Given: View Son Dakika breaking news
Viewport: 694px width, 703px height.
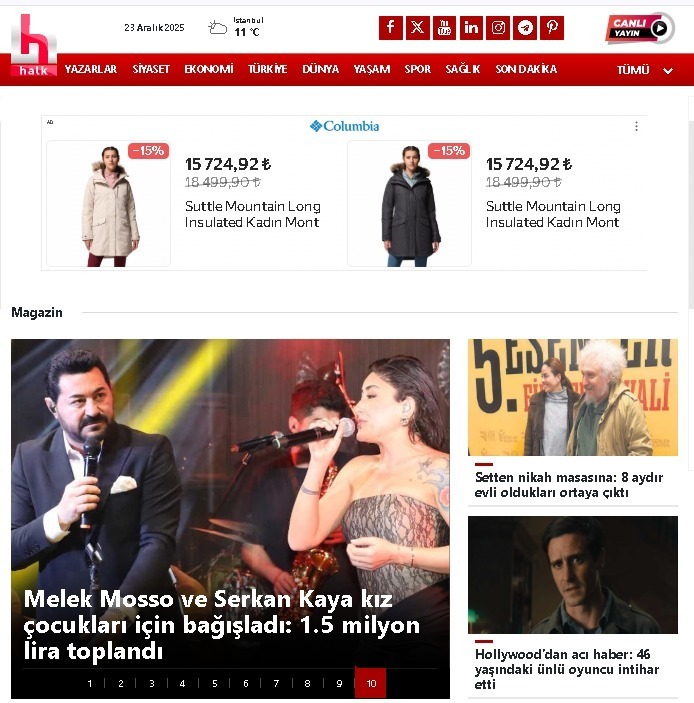Looking at the screenshot, I should pyautogui.click(x=526, y=70).
